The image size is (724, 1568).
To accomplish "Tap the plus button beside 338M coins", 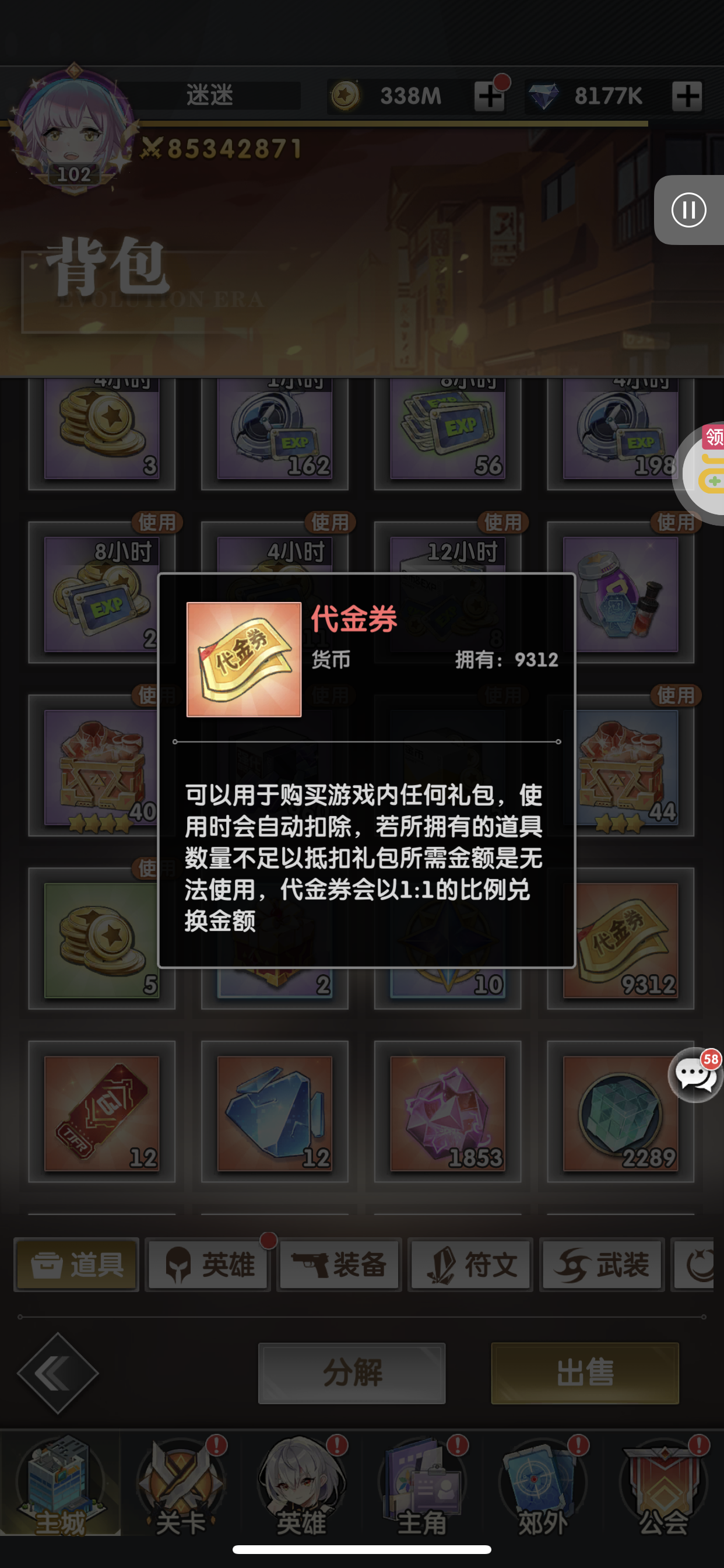I will click(x=490, y=96).
